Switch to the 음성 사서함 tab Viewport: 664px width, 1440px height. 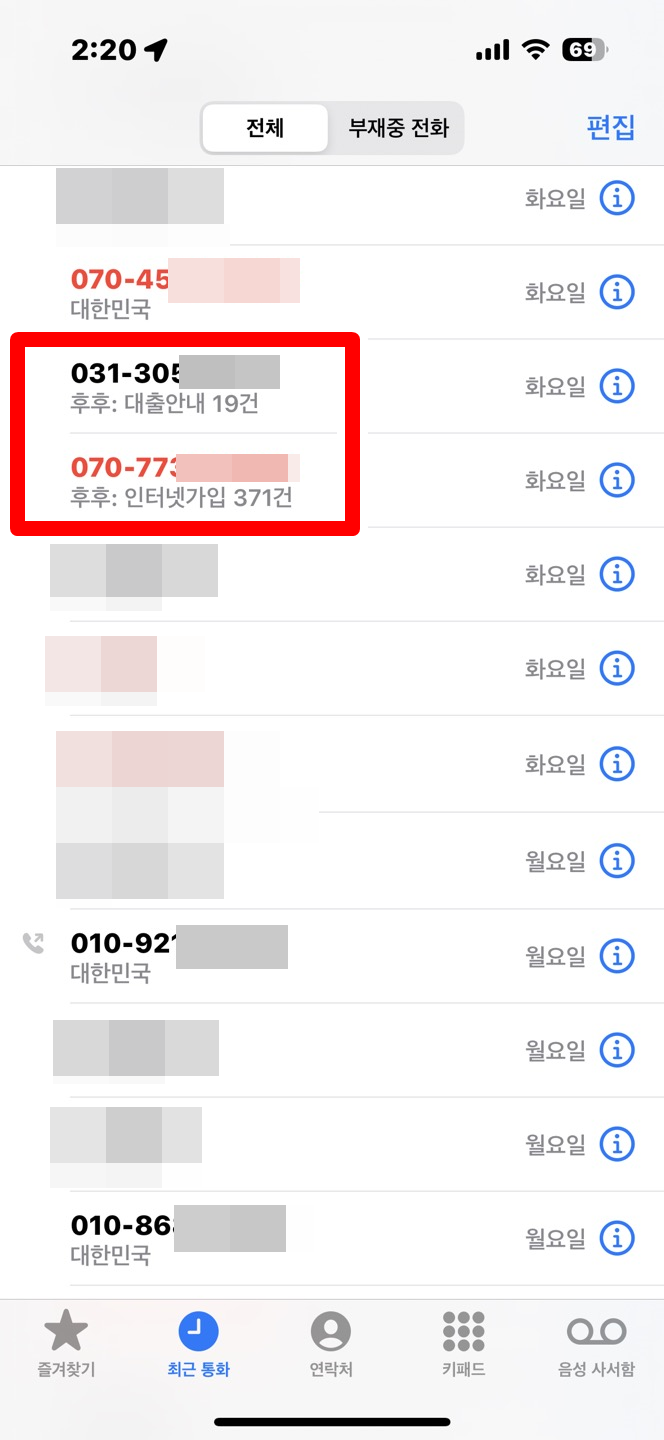(x=596, y=1343)
